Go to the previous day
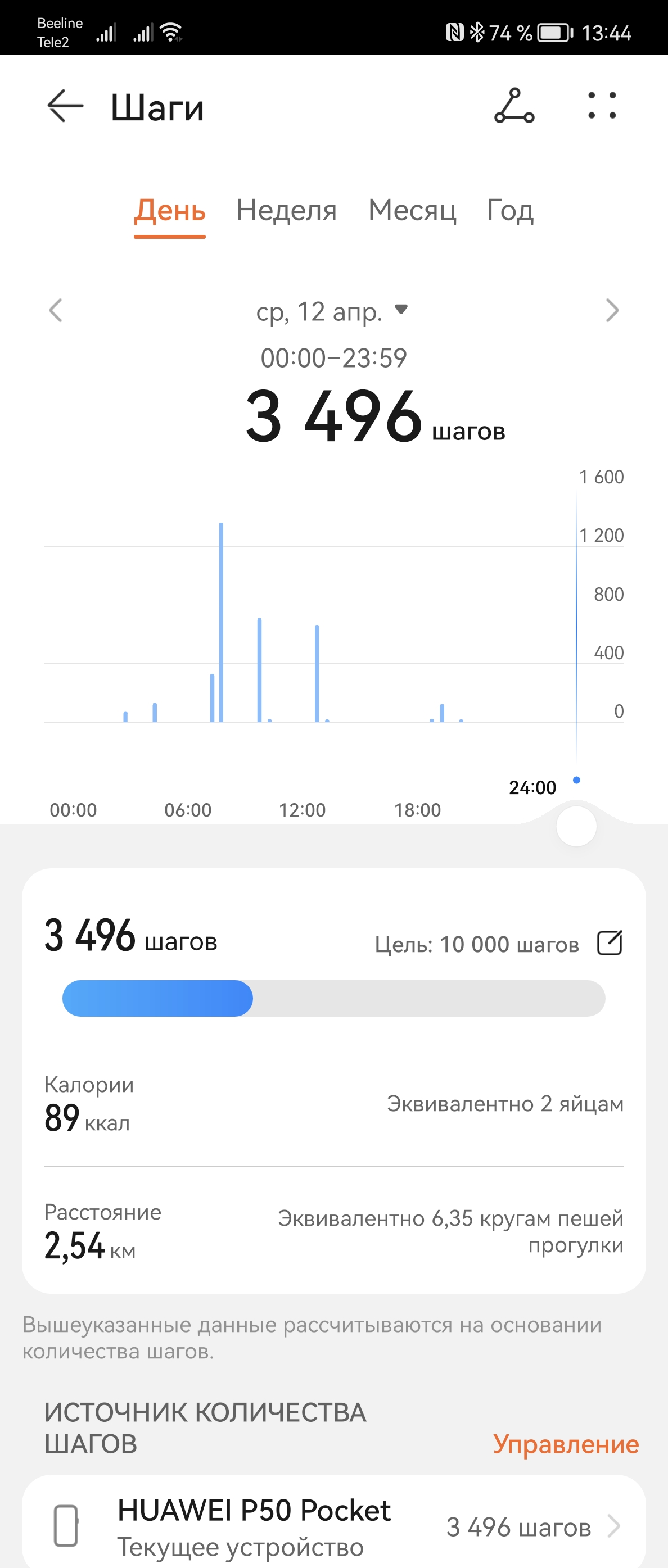This screenshot has height=1568, width=668. point(56,310)
